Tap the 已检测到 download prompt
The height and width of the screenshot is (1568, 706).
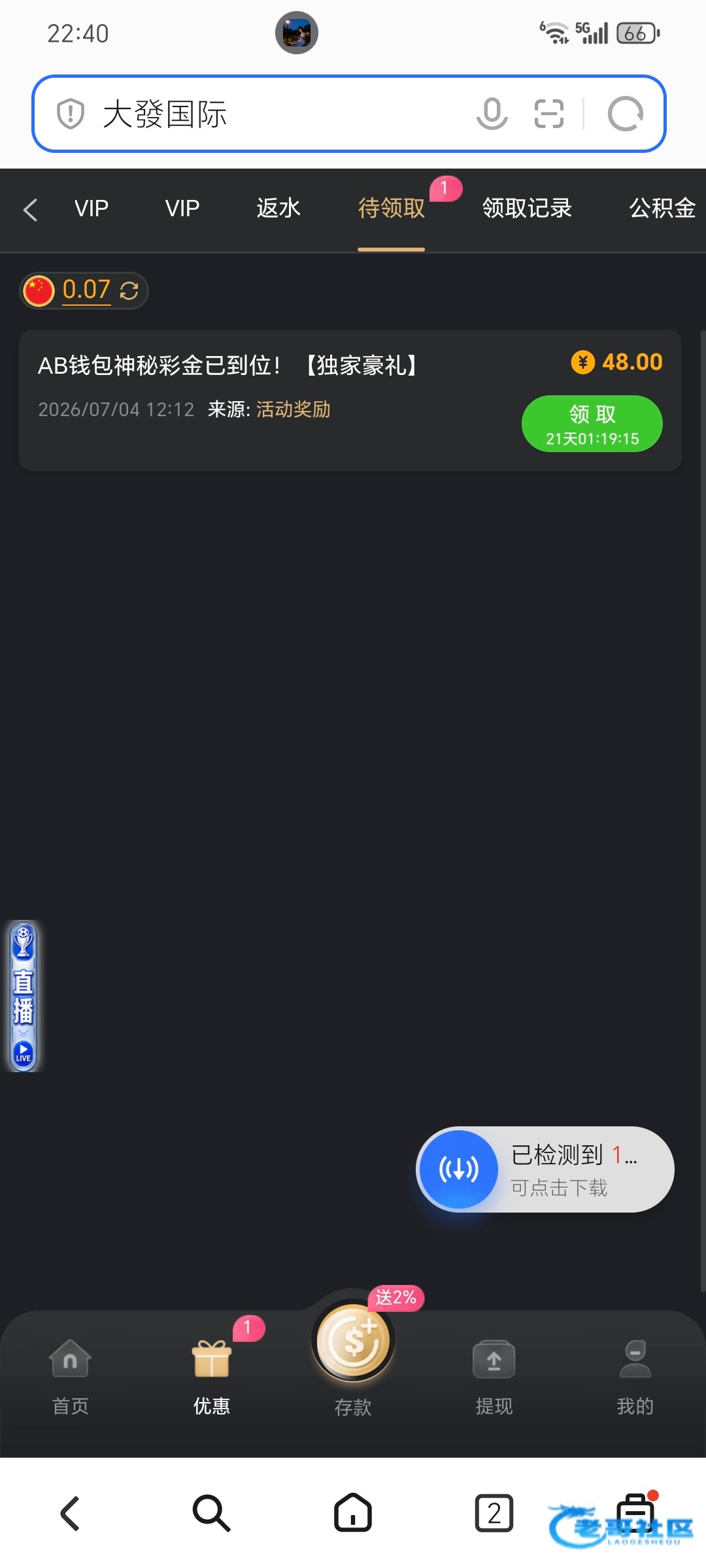click(x=545, y=1169)
